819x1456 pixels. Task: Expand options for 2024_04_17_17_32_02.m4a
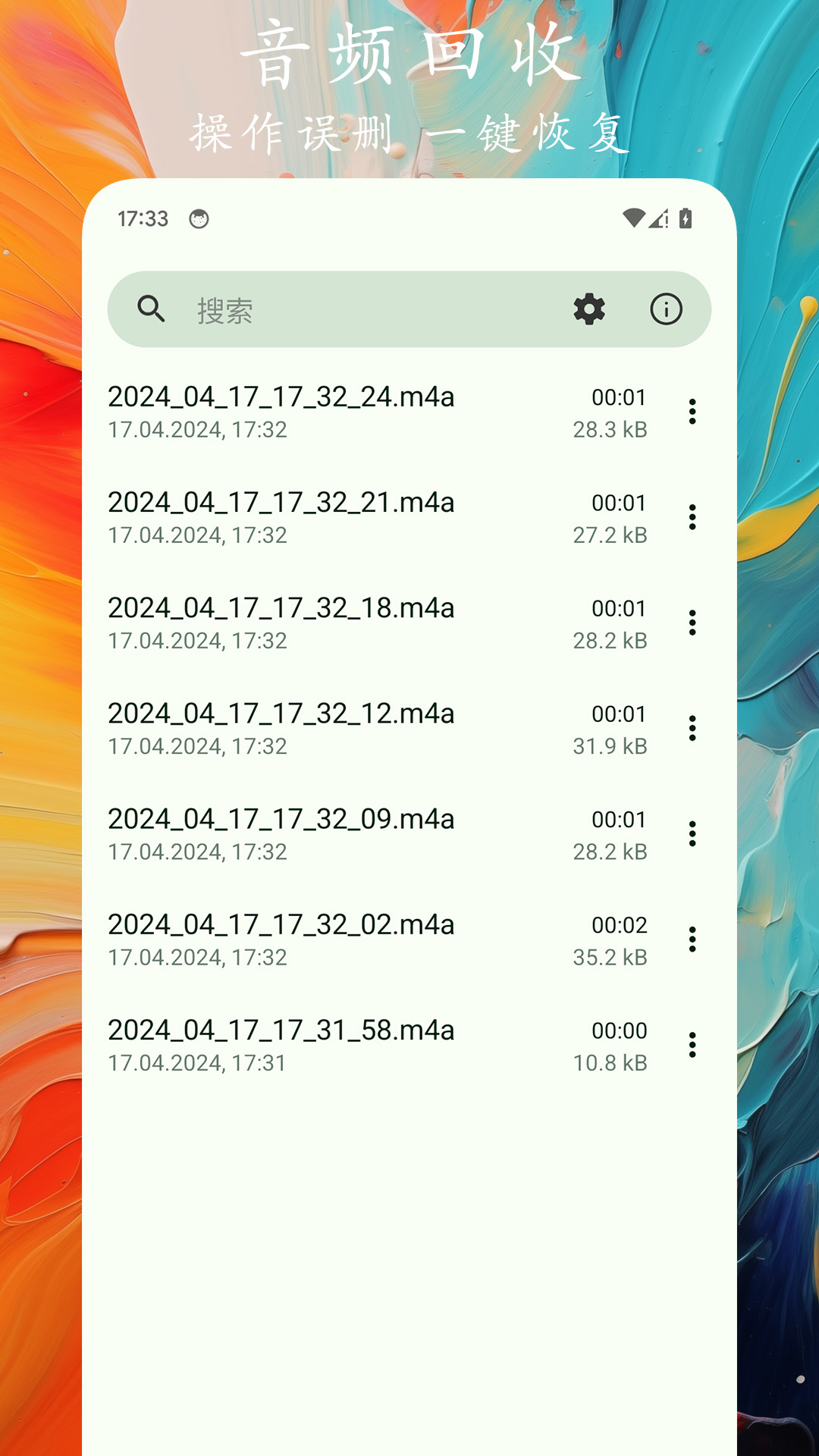click(x=692, y=940)
